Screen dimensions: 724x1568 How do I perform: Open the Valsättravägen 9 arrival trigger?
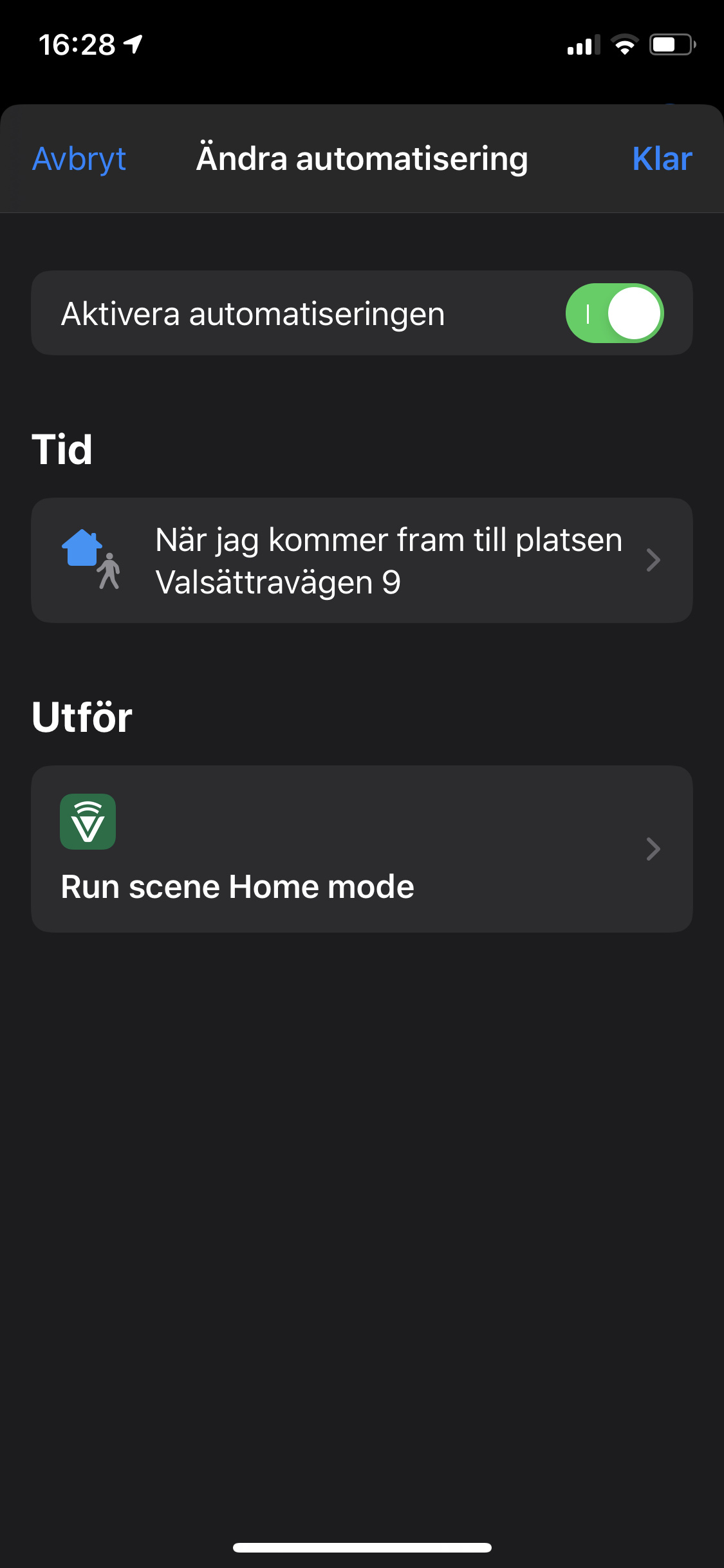(362, 560)
